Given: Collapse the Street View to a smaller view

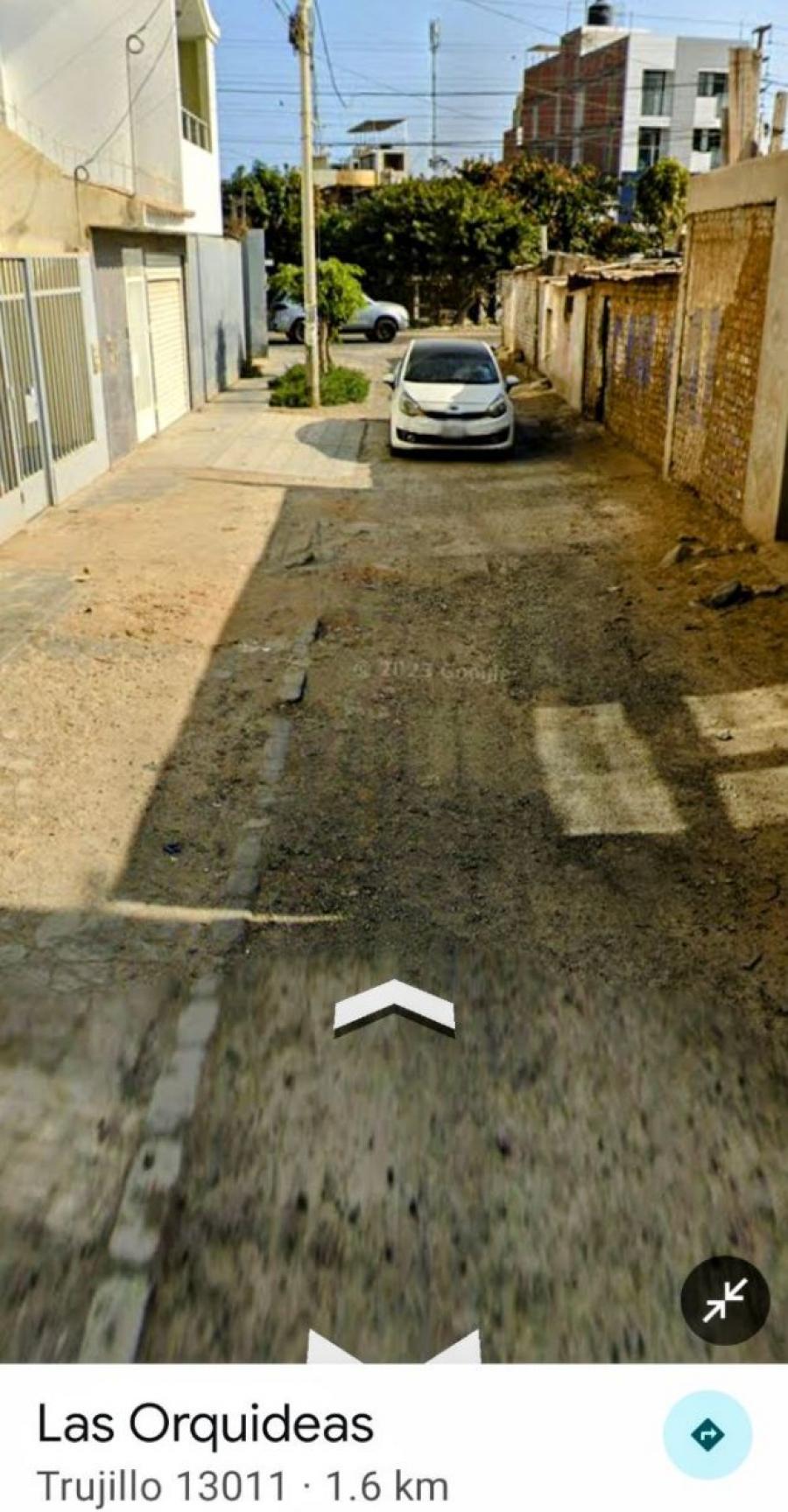Looking at the screenshot, I should pyautogui.click(x=725, y=1300).
